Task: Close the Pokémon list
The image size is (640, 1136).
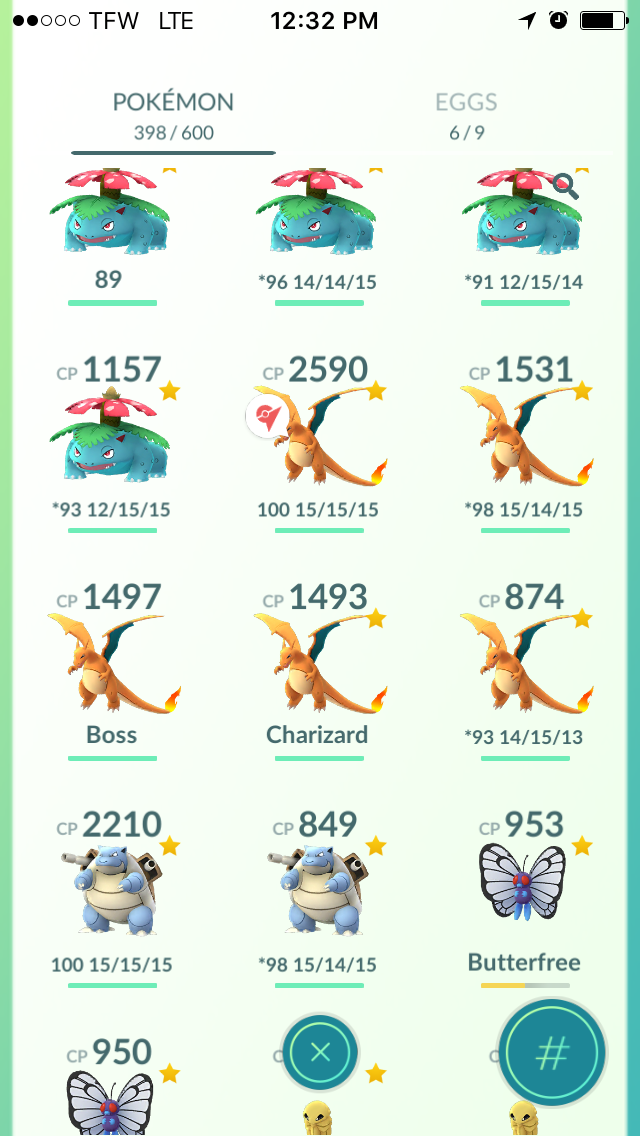Action: click(x=320, y=1052)
